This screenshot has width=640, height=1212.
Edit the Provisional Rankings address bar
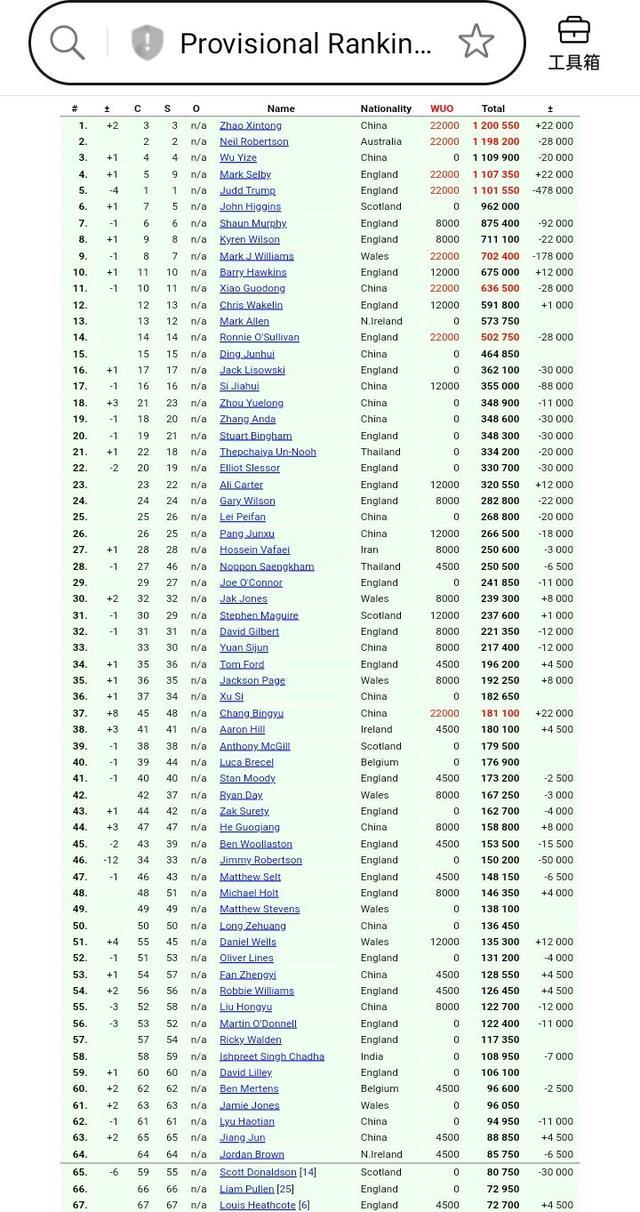coord(305,43)
